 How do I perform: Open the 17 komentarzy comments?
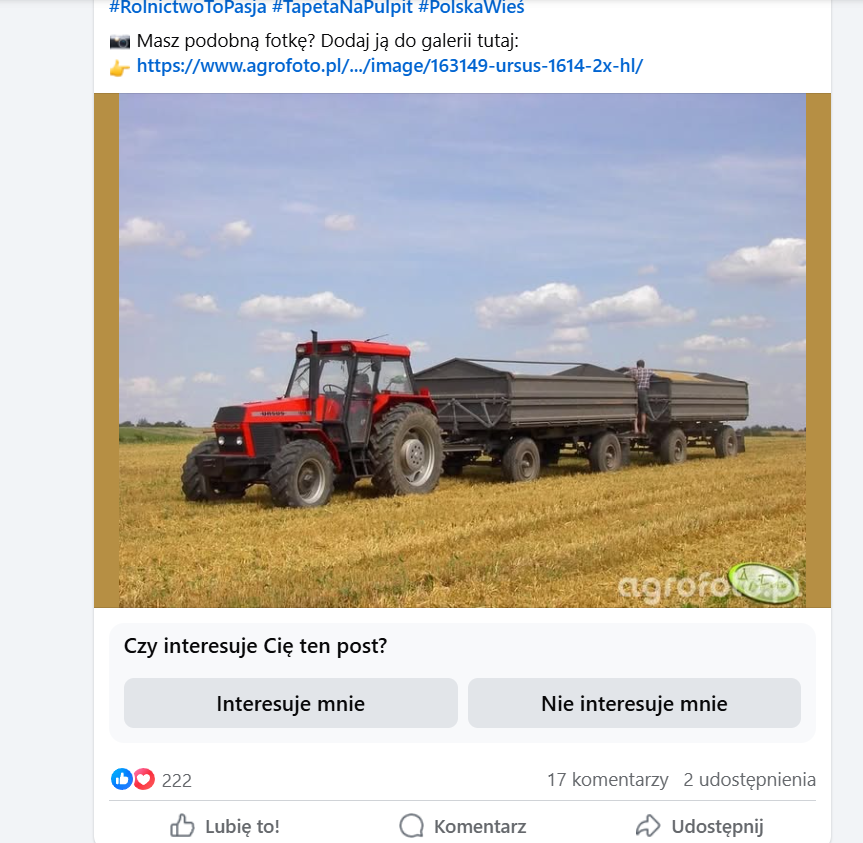tap(607, 779)
